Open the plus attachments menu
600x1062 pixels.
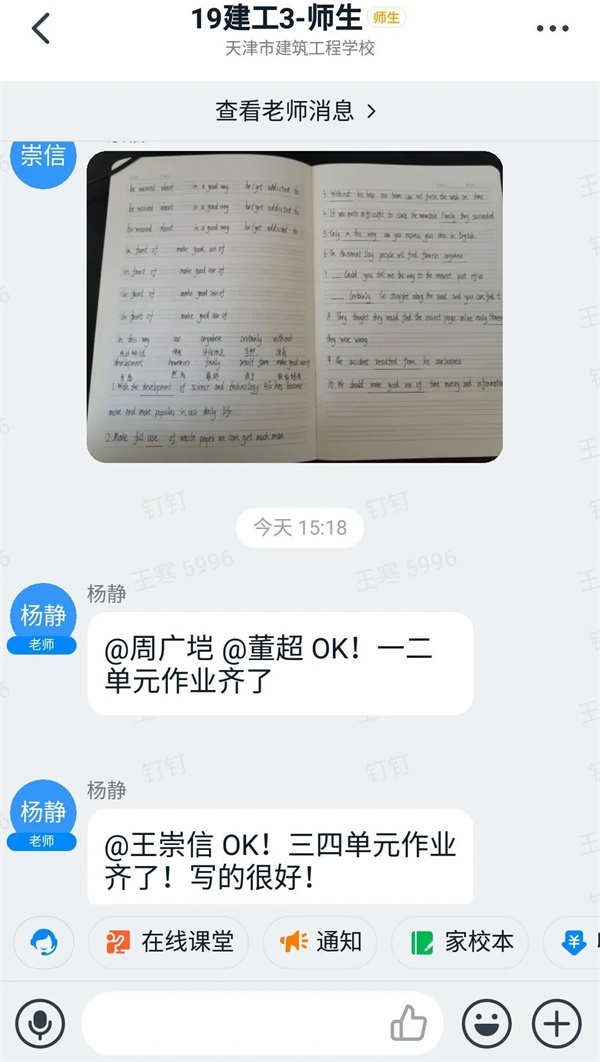[557, 1024]
